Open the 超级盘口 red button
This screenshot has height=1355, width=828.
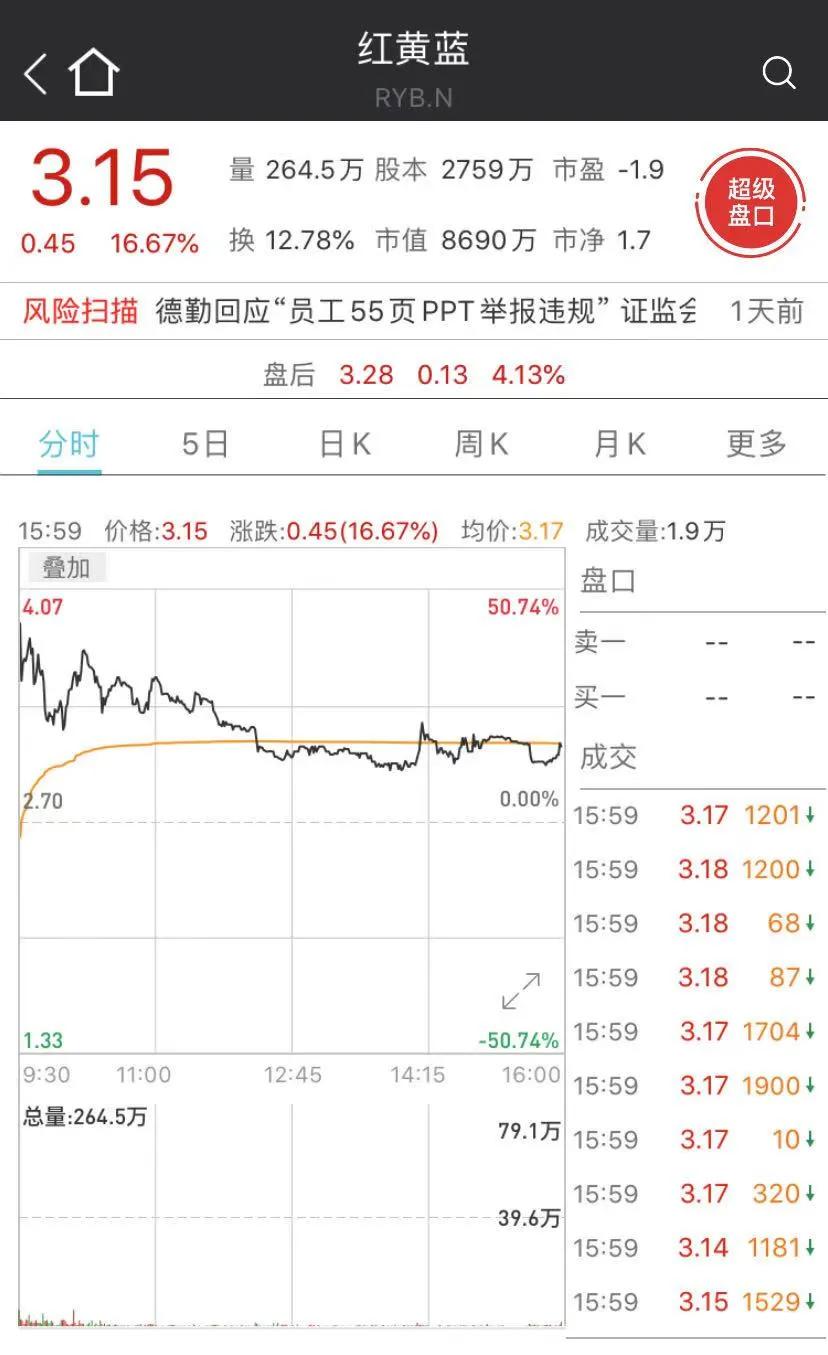tap(751, 202)
